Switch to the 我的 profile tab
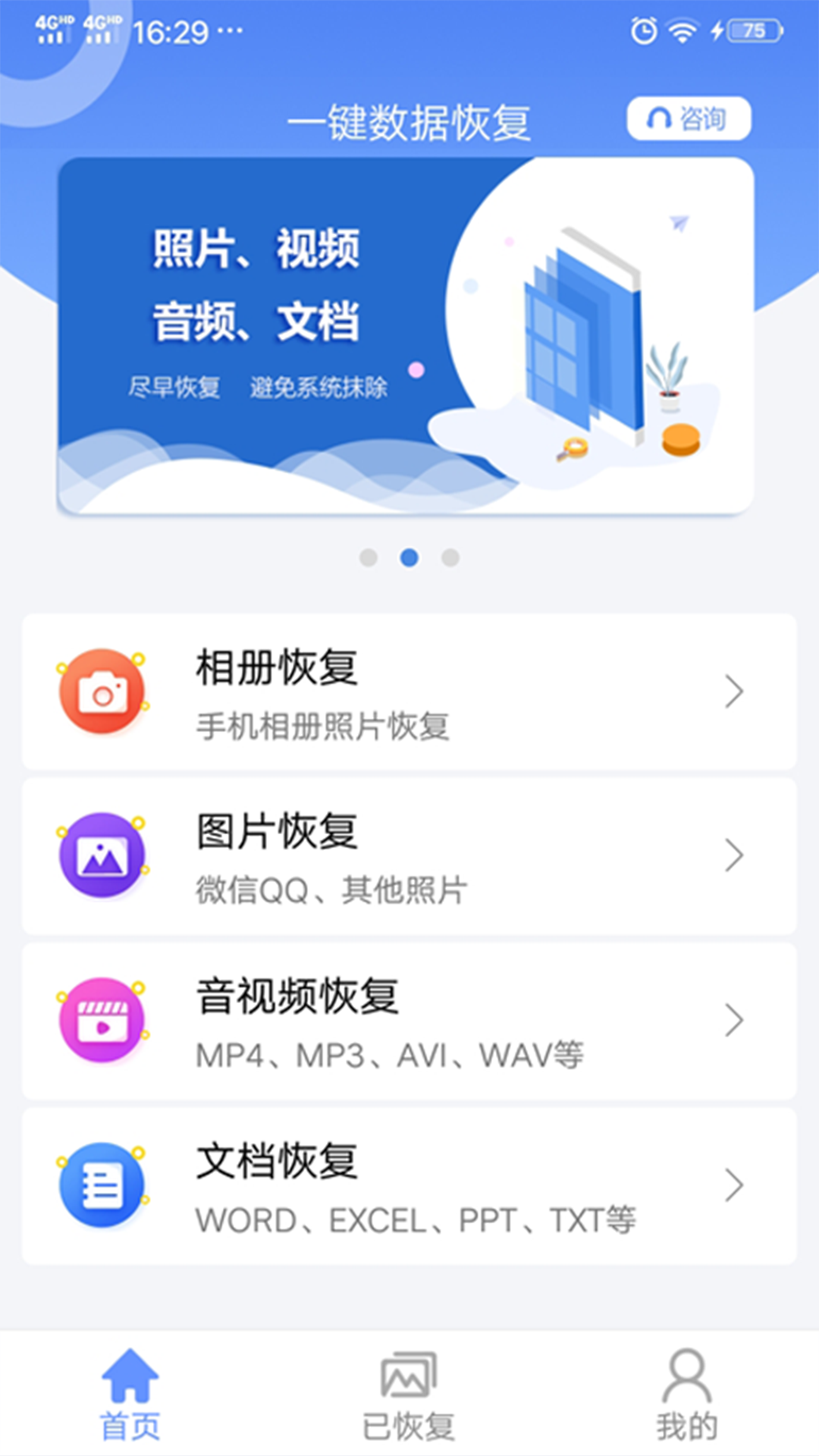The width and height of the screenshot is (819, 1456). [687, 1395]
